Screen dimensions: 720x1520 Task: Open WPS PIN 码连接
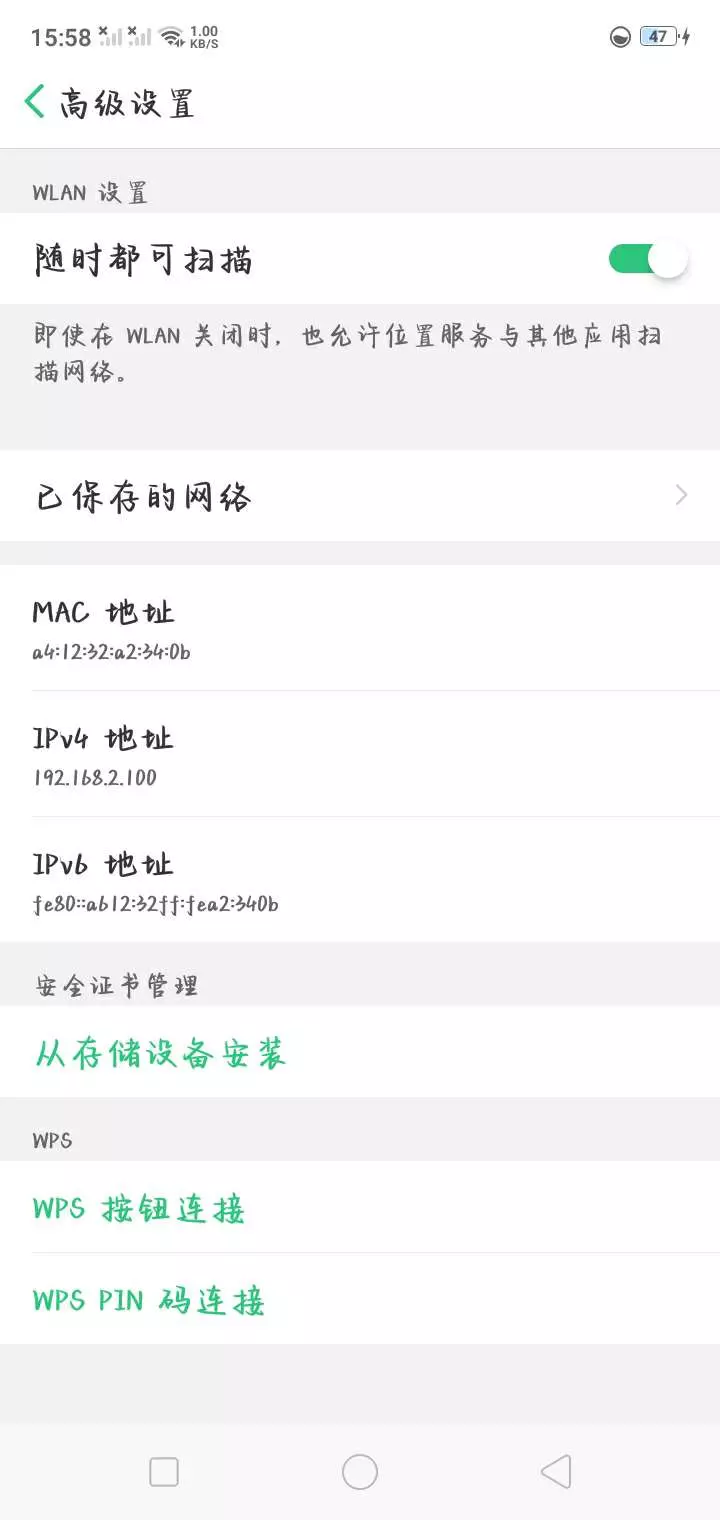pos(360,1299)
